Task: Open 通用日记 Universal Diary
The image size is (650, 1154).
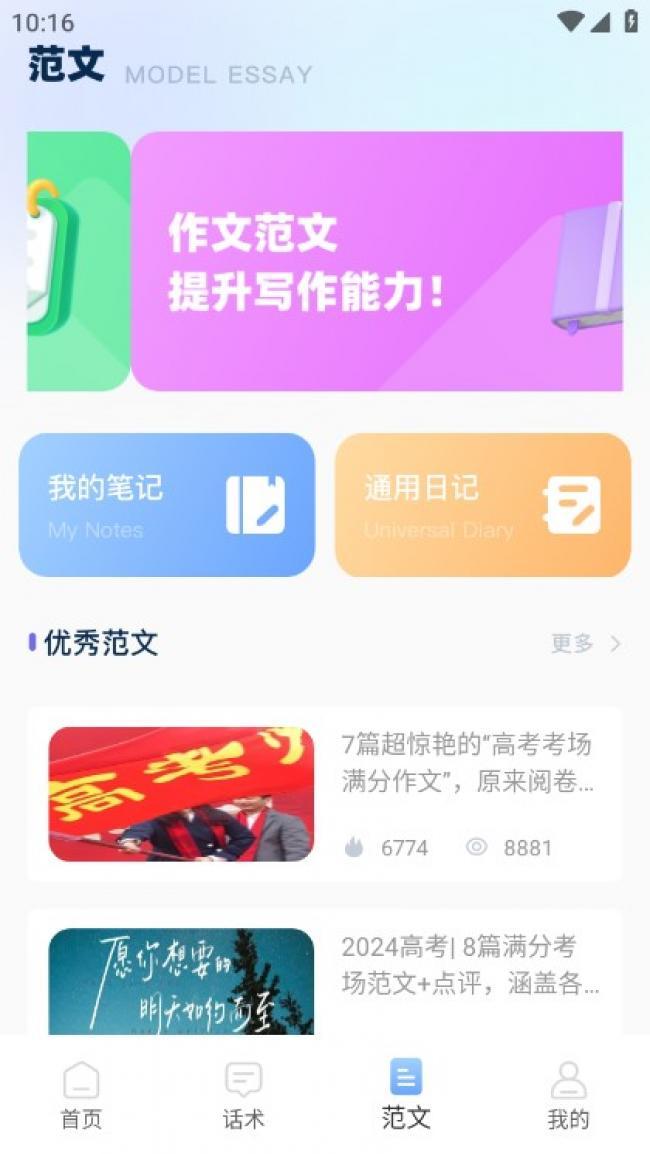Action: [483, 505]
